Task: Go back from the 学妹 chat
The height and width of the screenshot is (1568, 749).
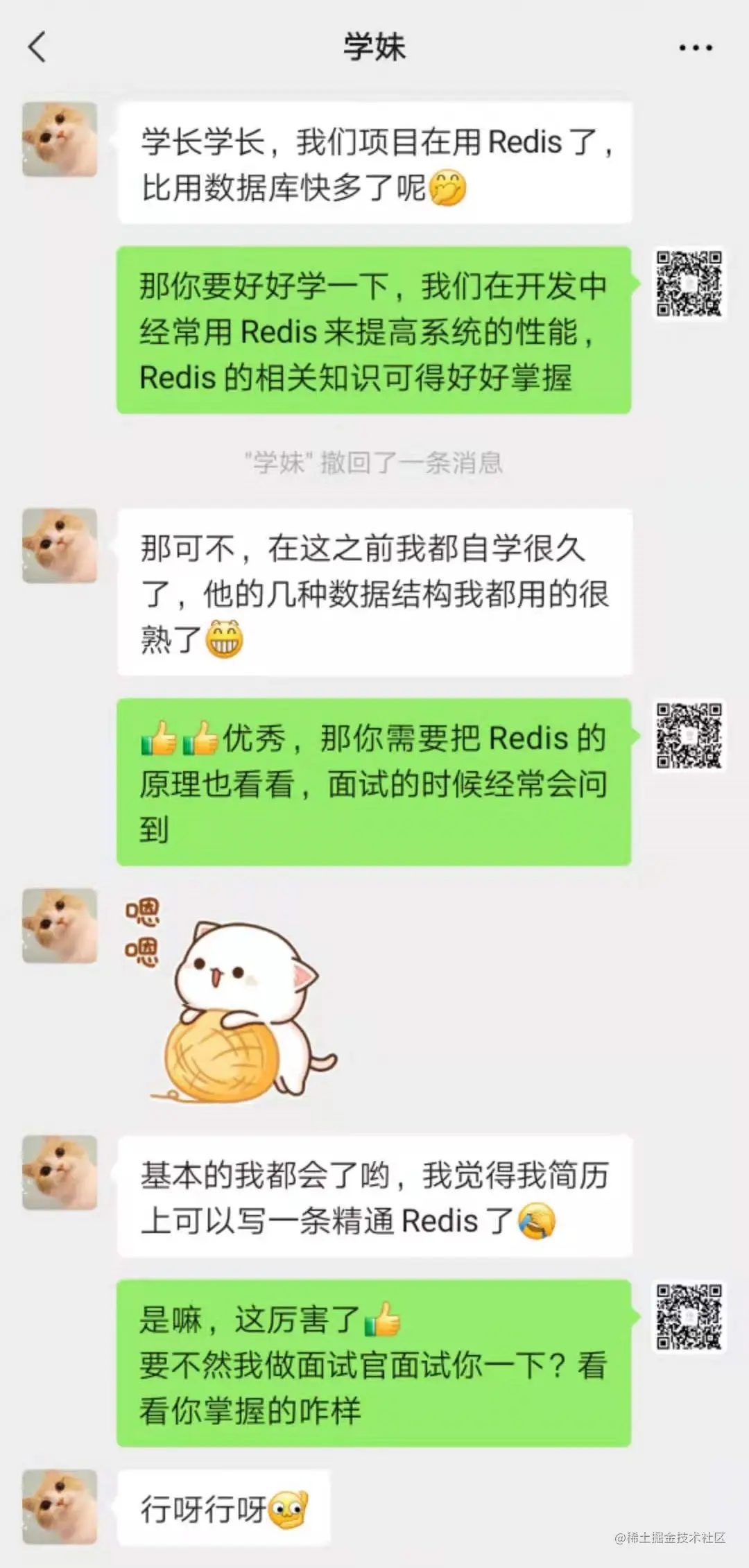Action: 37,47
